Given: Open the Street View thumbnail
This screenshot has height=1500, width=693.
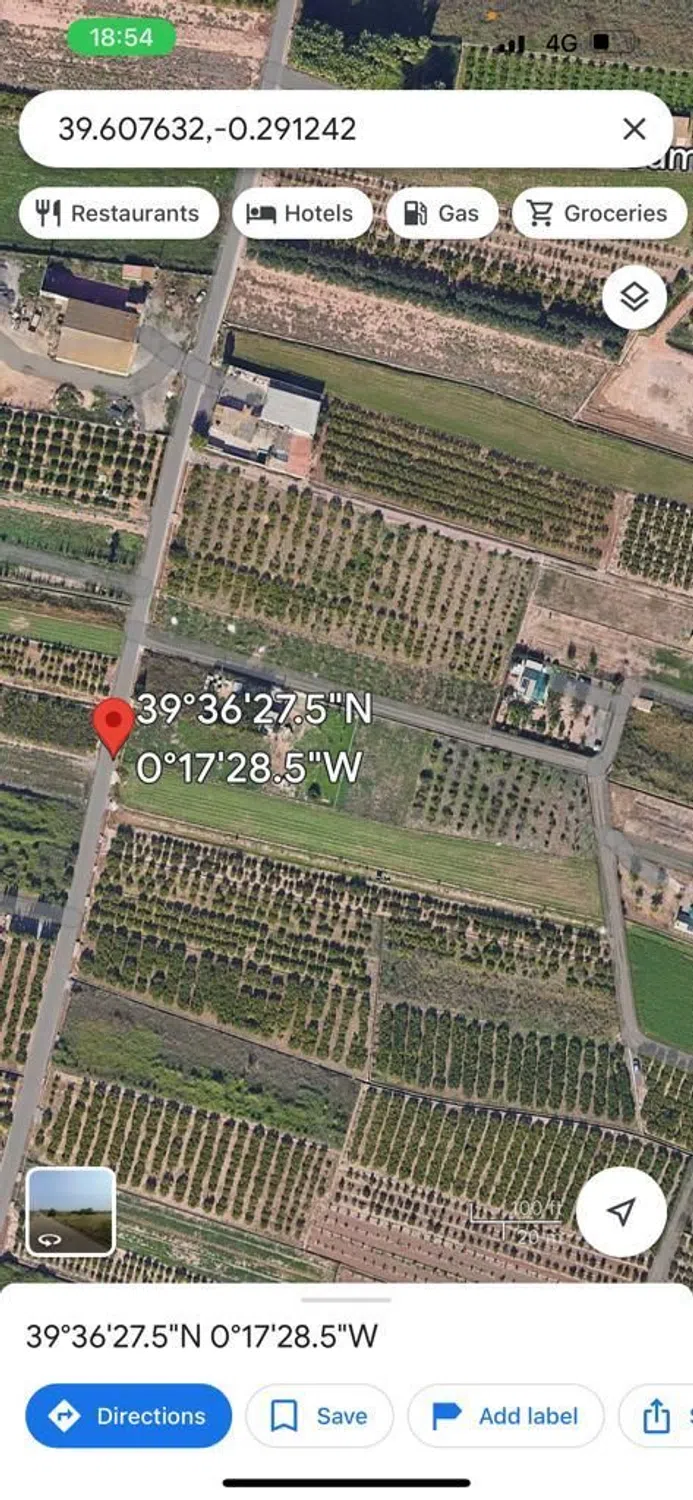Looking at the screenshot, I should pyautogui.click(x=70, y=1211).
